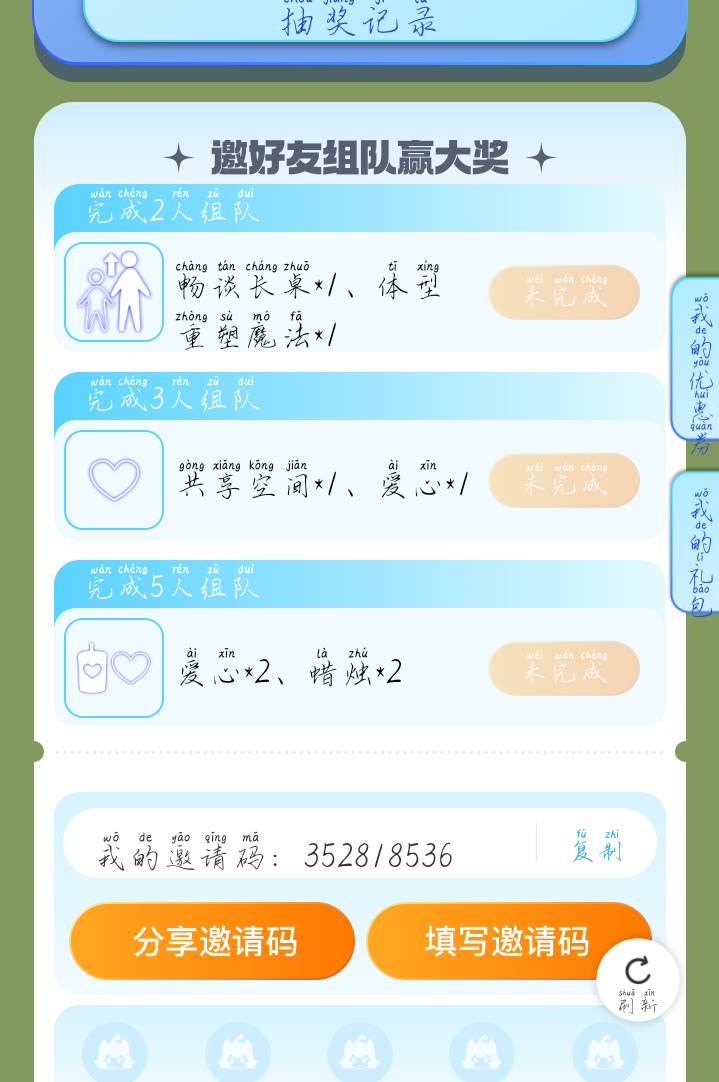Tap 未完成 for the 3人组队 reward
Screen dimensions: 719x1082
pyautogui.click(x=564, y=481)
